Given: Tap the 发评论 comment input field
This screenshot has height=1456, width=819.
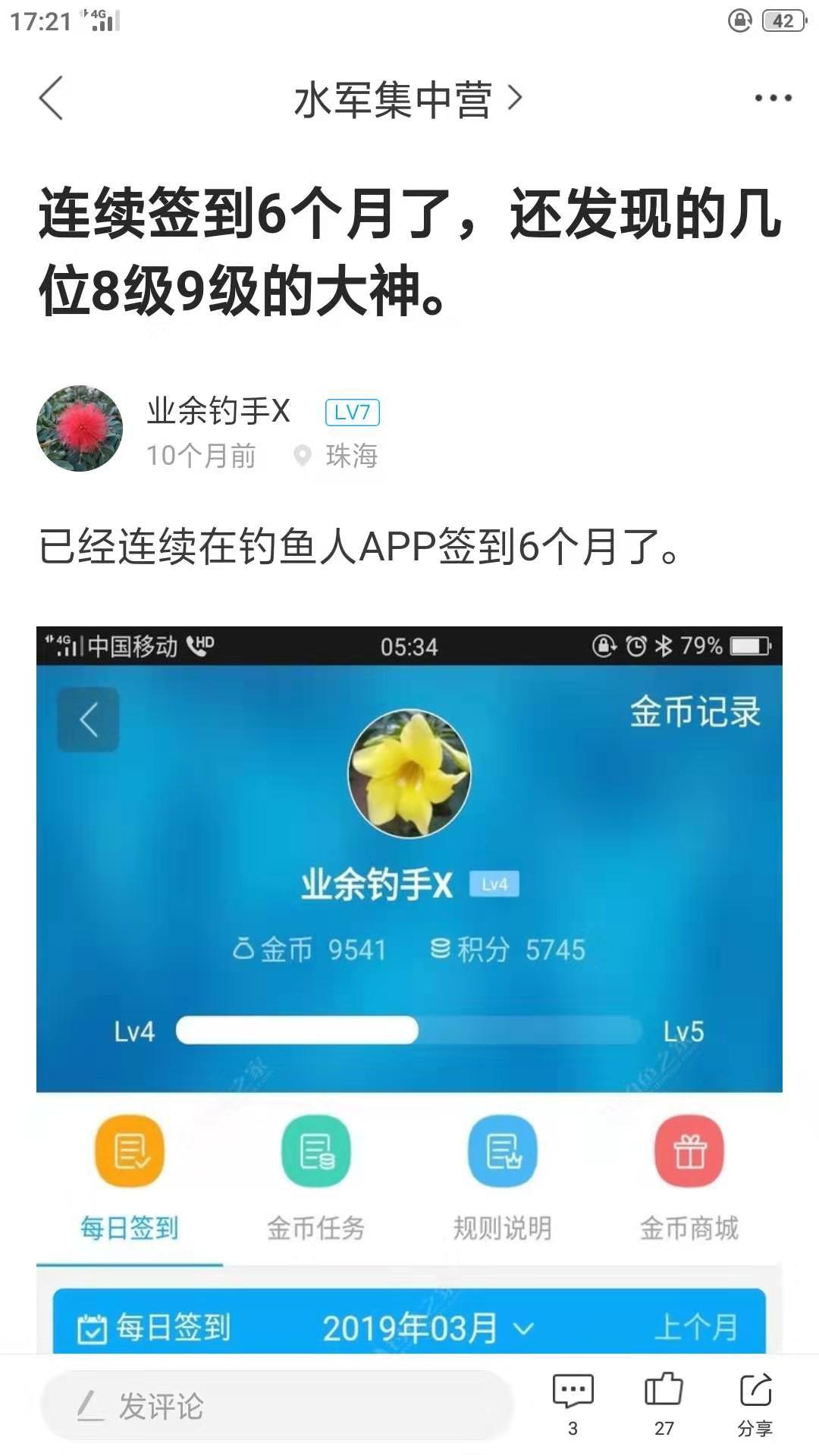Looking at the screenshot, I should [x=277, y=1406].
